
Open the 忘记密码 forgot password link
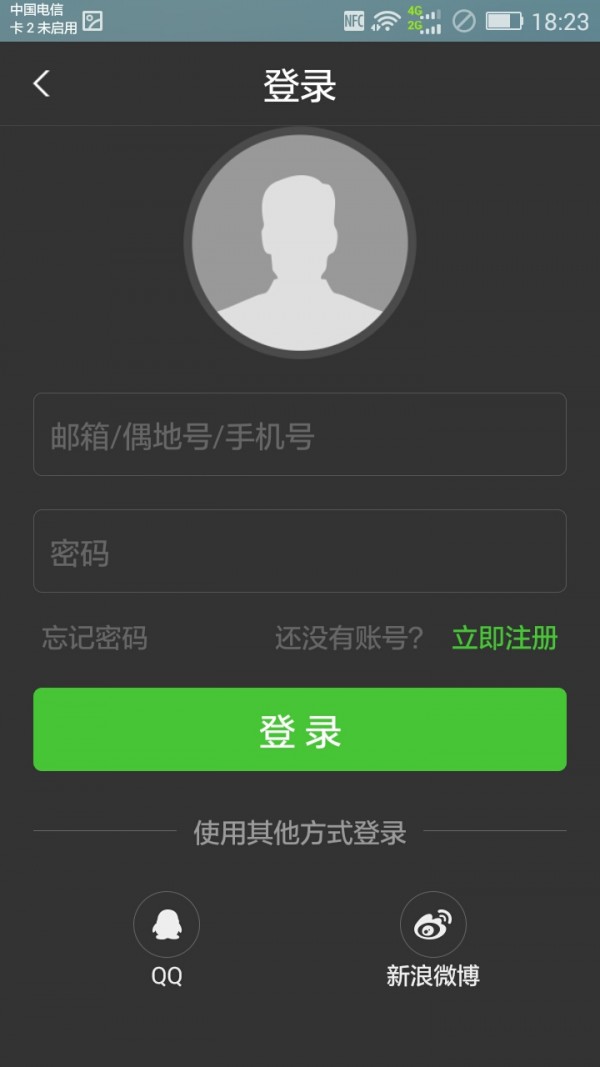pyautogui.click(x=95, y=638)
